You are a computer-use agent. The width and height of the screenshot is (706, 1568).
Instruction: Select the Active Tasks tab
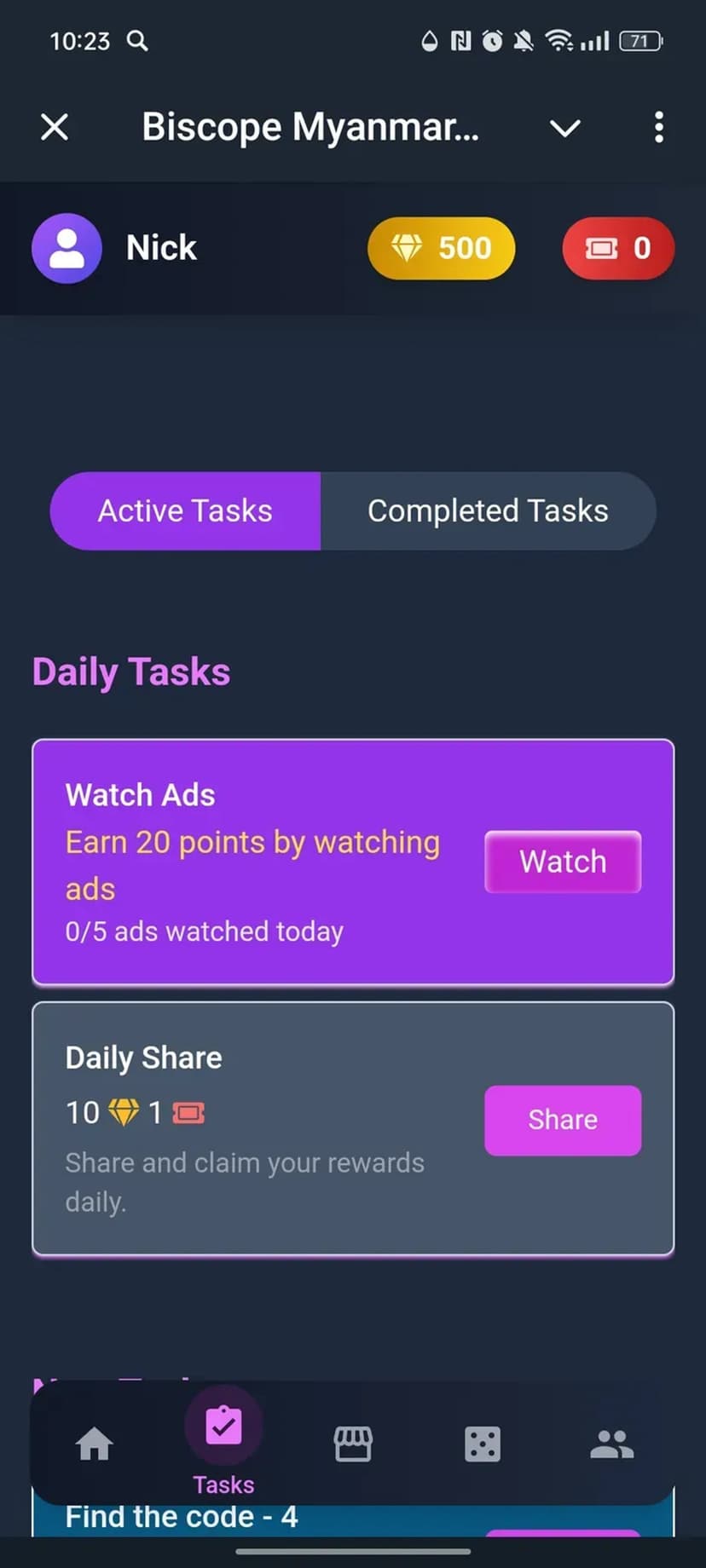tap(185, 511)
